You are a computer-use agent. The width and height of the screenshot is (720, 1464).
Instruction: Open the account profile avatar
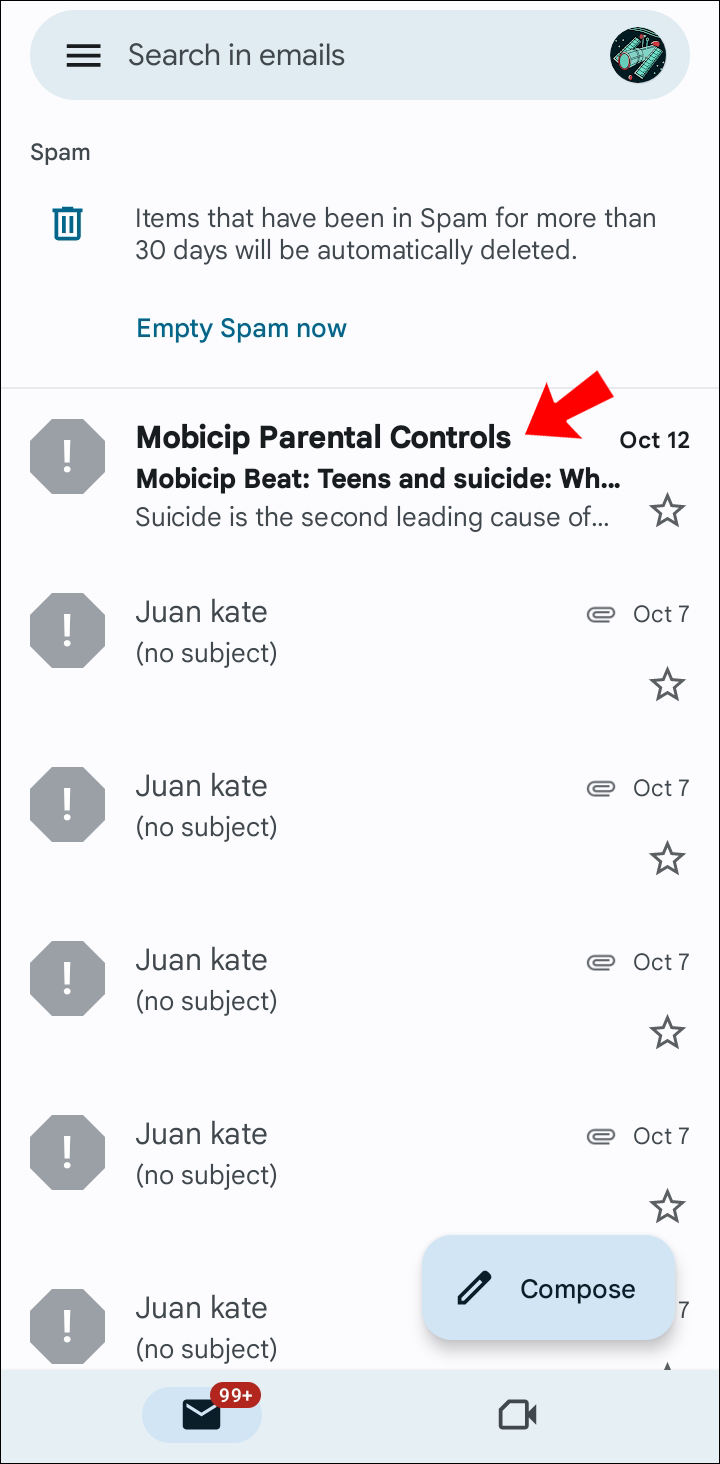coord(638,56)
